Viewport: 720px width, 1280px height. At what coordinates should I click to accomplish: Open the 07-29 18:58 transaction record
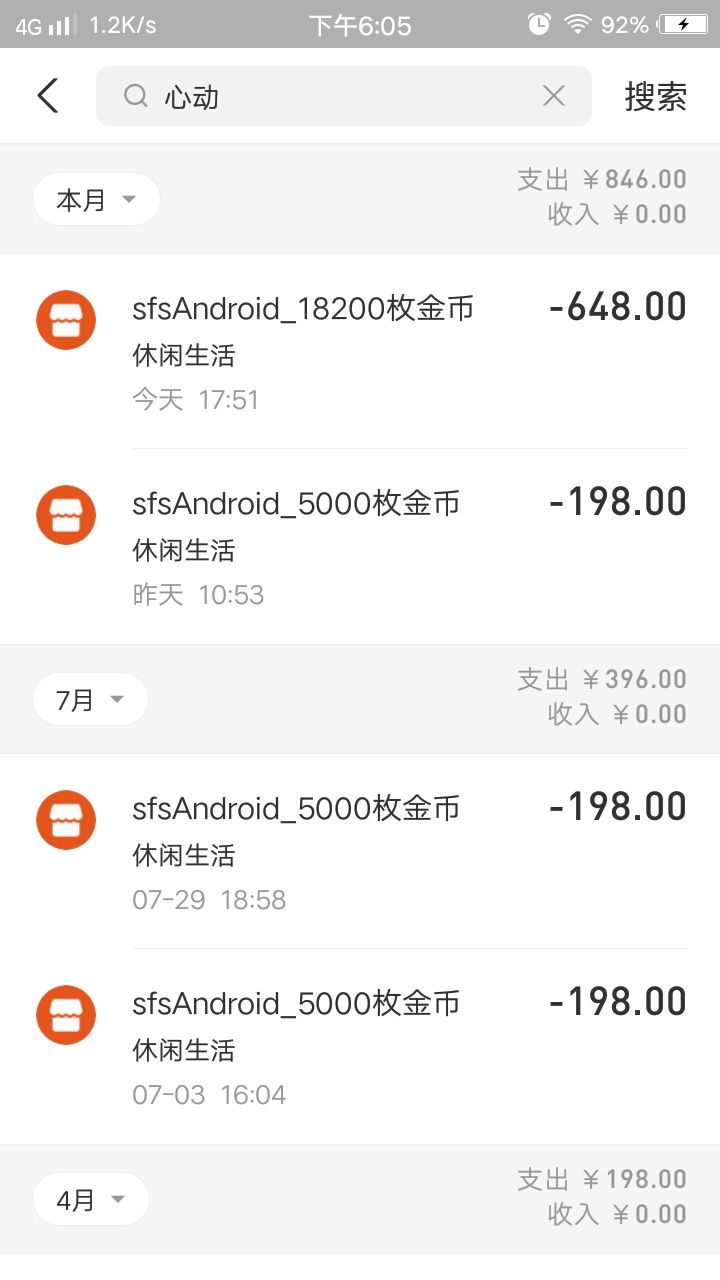(400, 852)
